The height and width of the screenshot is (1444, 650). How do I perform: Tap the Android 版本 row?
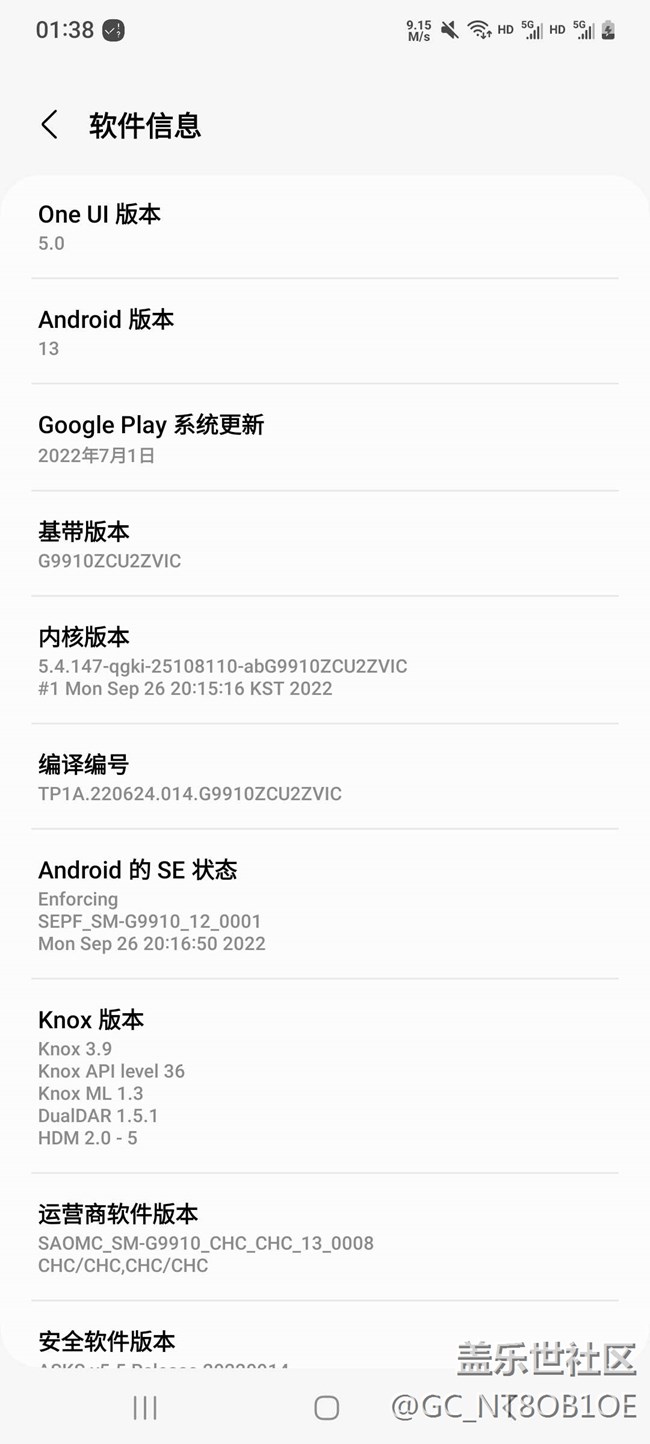click(x=324, y=332)
